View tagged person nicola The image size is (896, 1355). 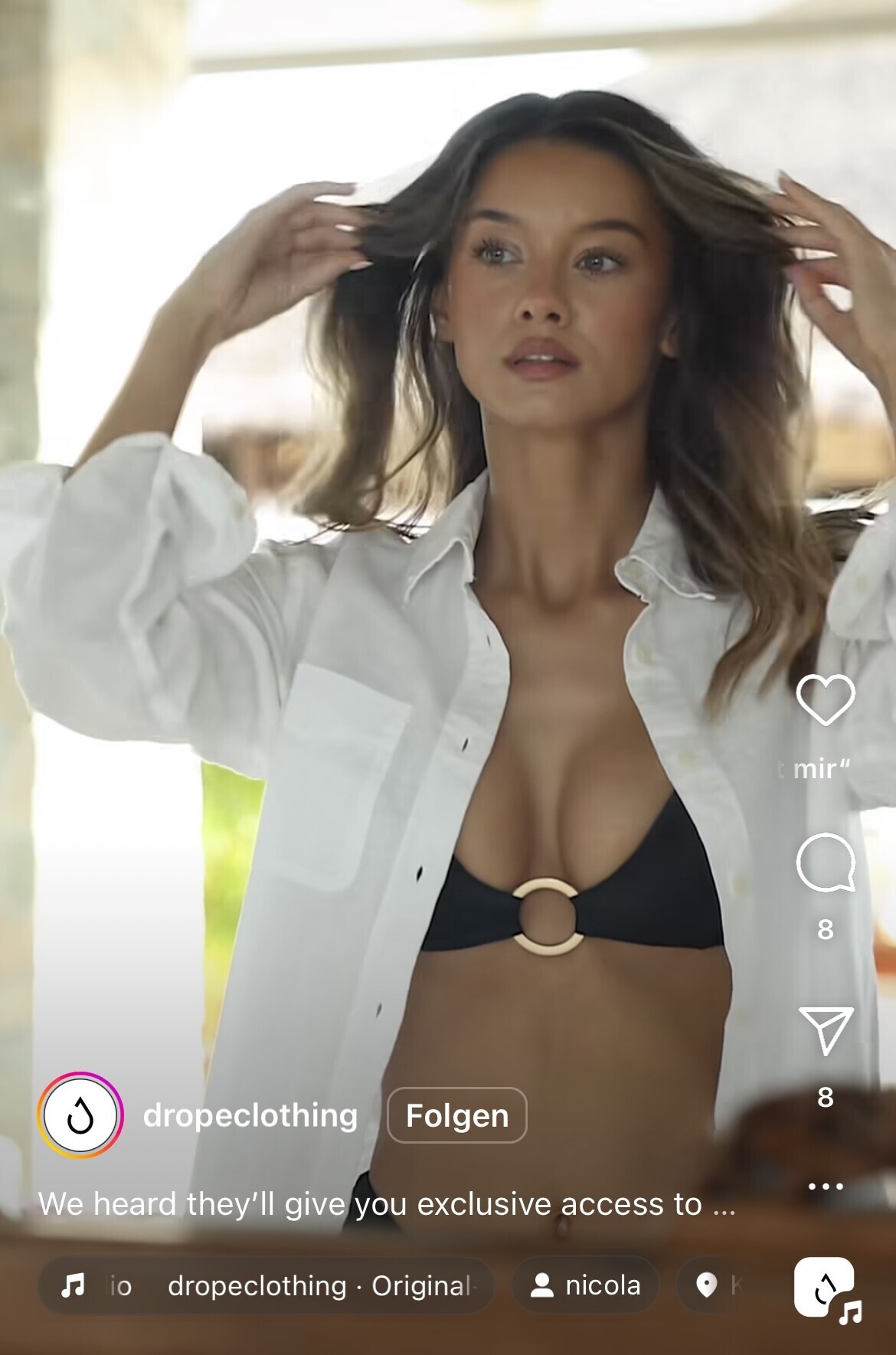tap(586, 1285)
